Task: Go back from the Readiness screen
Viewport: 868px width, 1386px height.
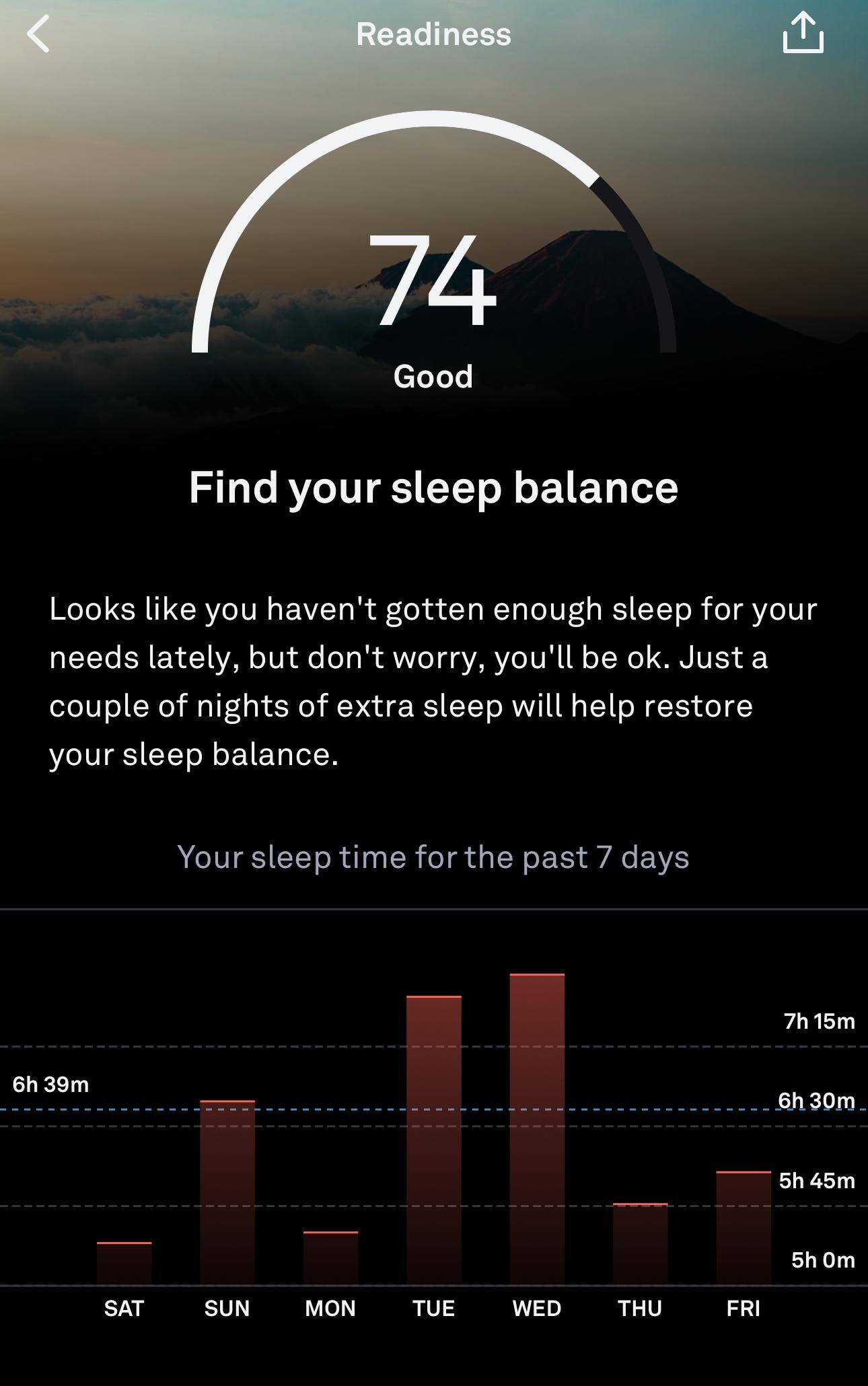Action: 38,34
